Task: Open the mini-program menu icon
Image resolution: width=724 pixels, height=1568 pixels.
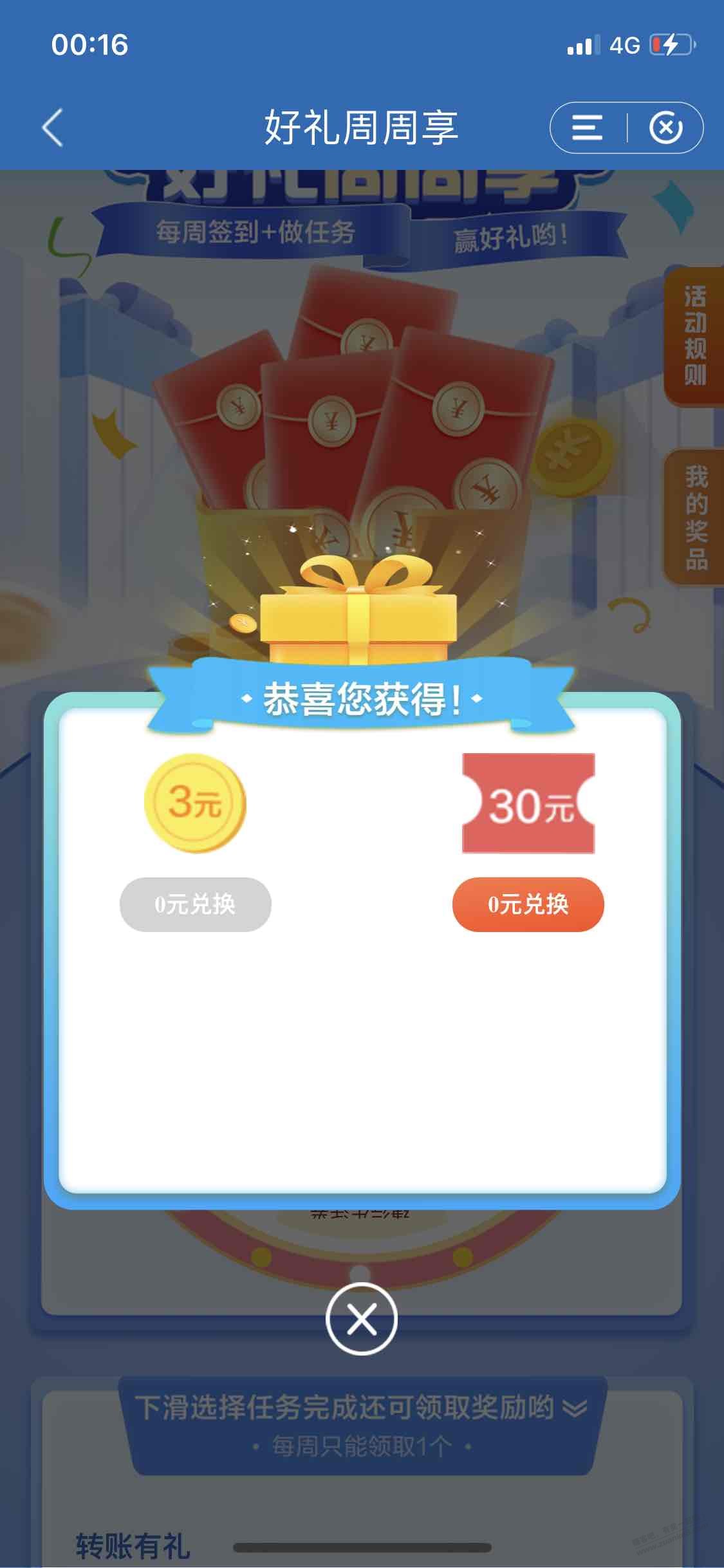Action: click(587, 127)
